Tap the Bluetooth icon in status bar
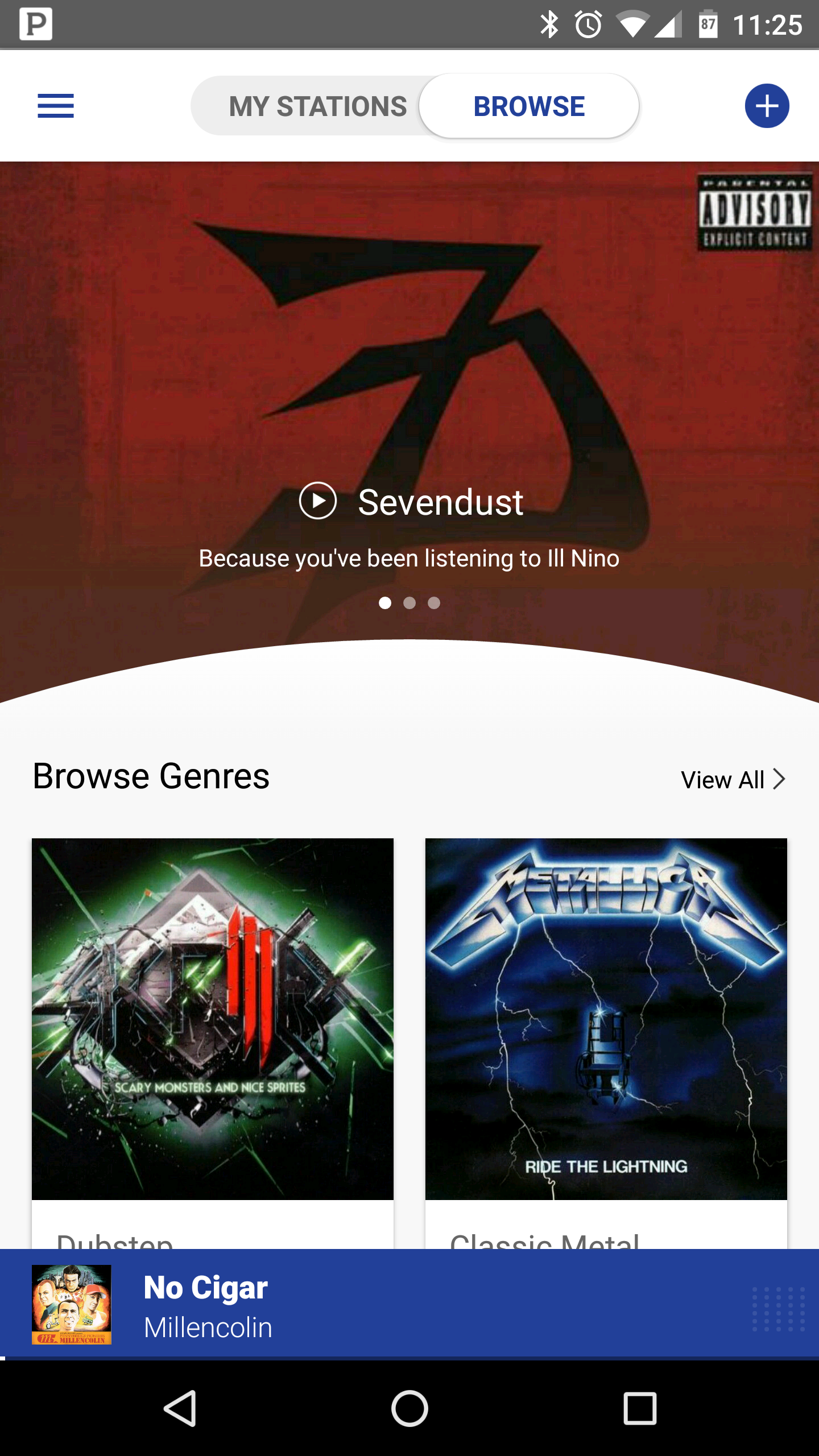The width and height of the screenshot is (819, 1456). (x=550, y=23)
